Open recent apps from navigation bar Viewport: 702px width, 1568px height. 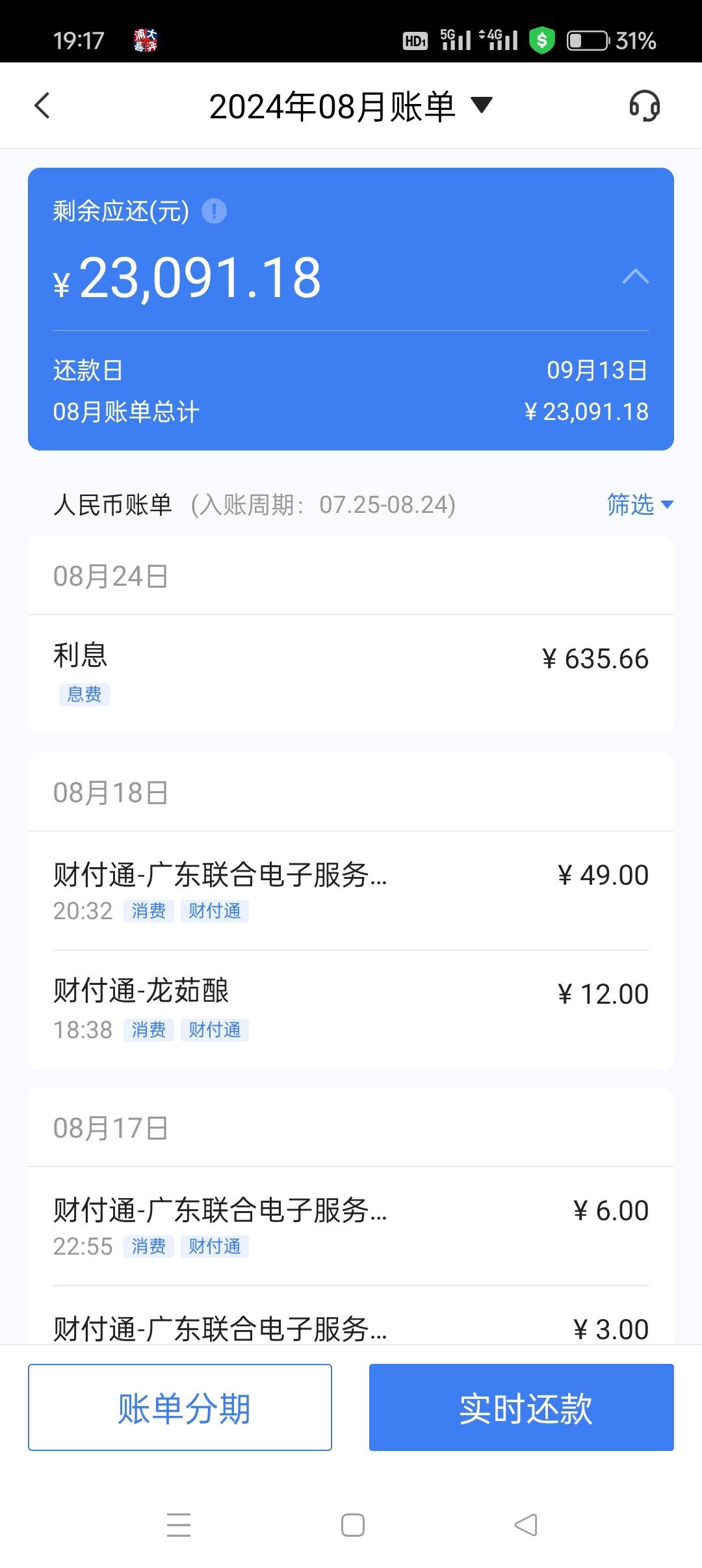[179, 1525]
